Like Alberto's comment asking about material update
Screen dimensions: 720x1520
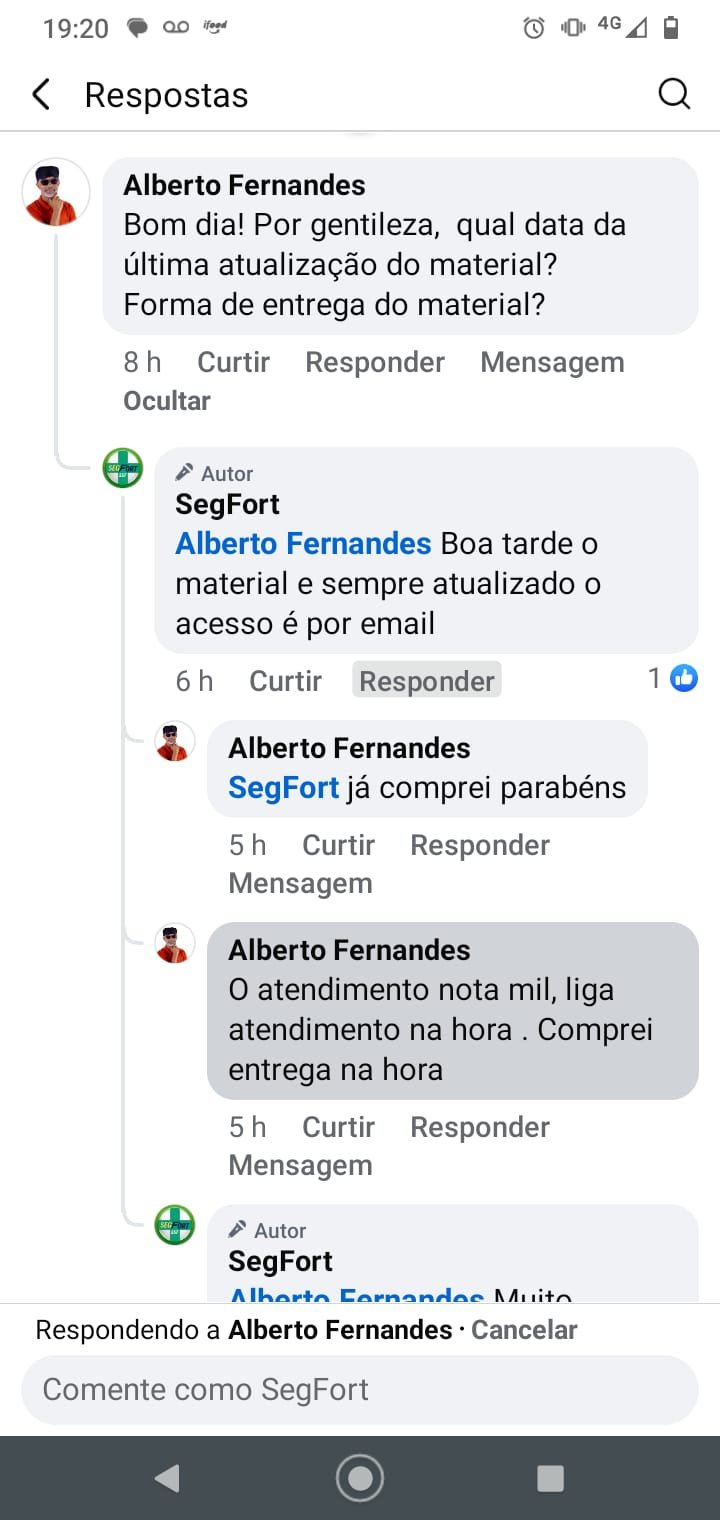pos(233,362)
